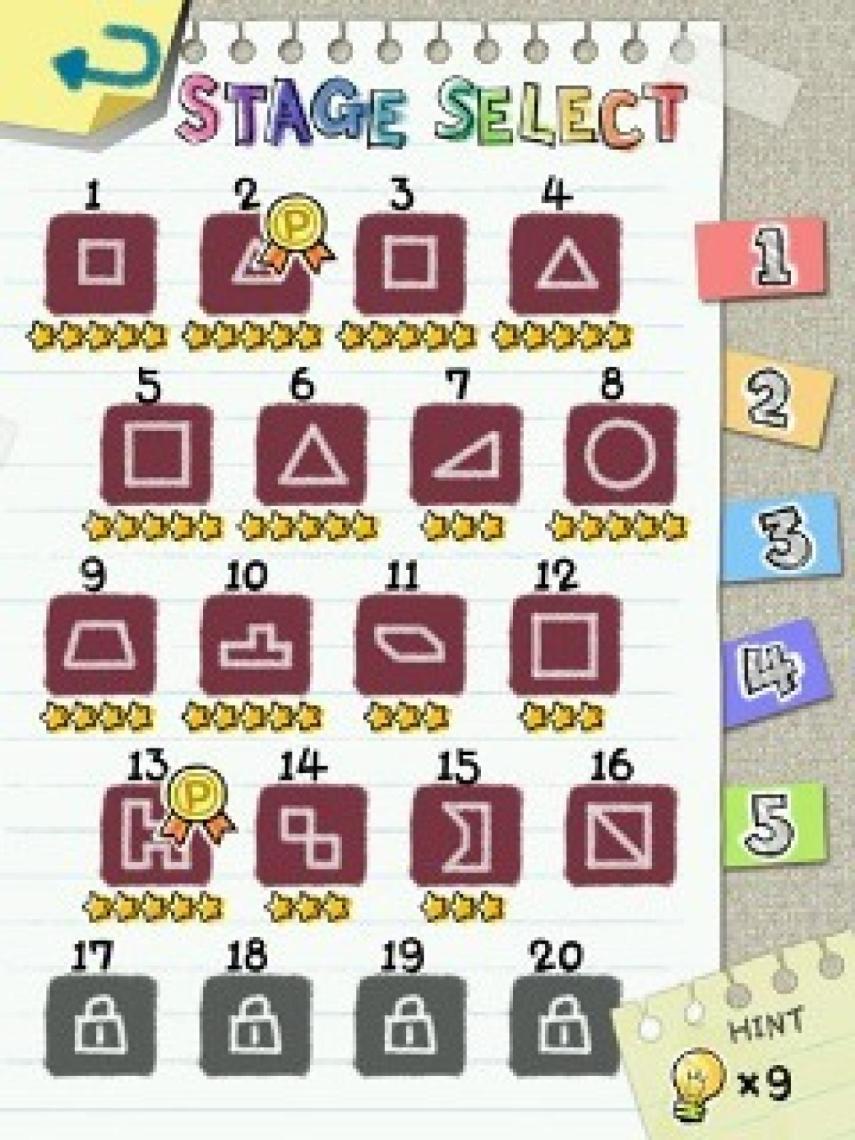Select stage 14 puzzle
The width and height of the screenshot is (855, 1140).
click(311, 835)
